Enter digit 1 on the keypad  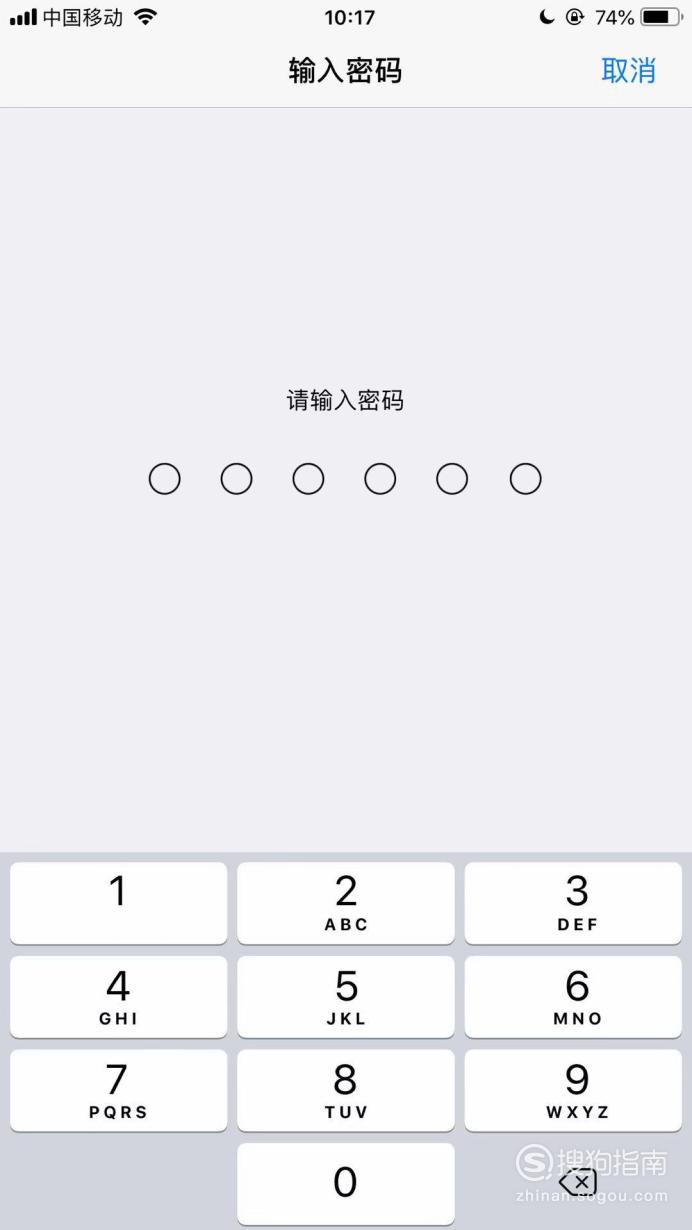pyautogui.click(x=118, y=903)
